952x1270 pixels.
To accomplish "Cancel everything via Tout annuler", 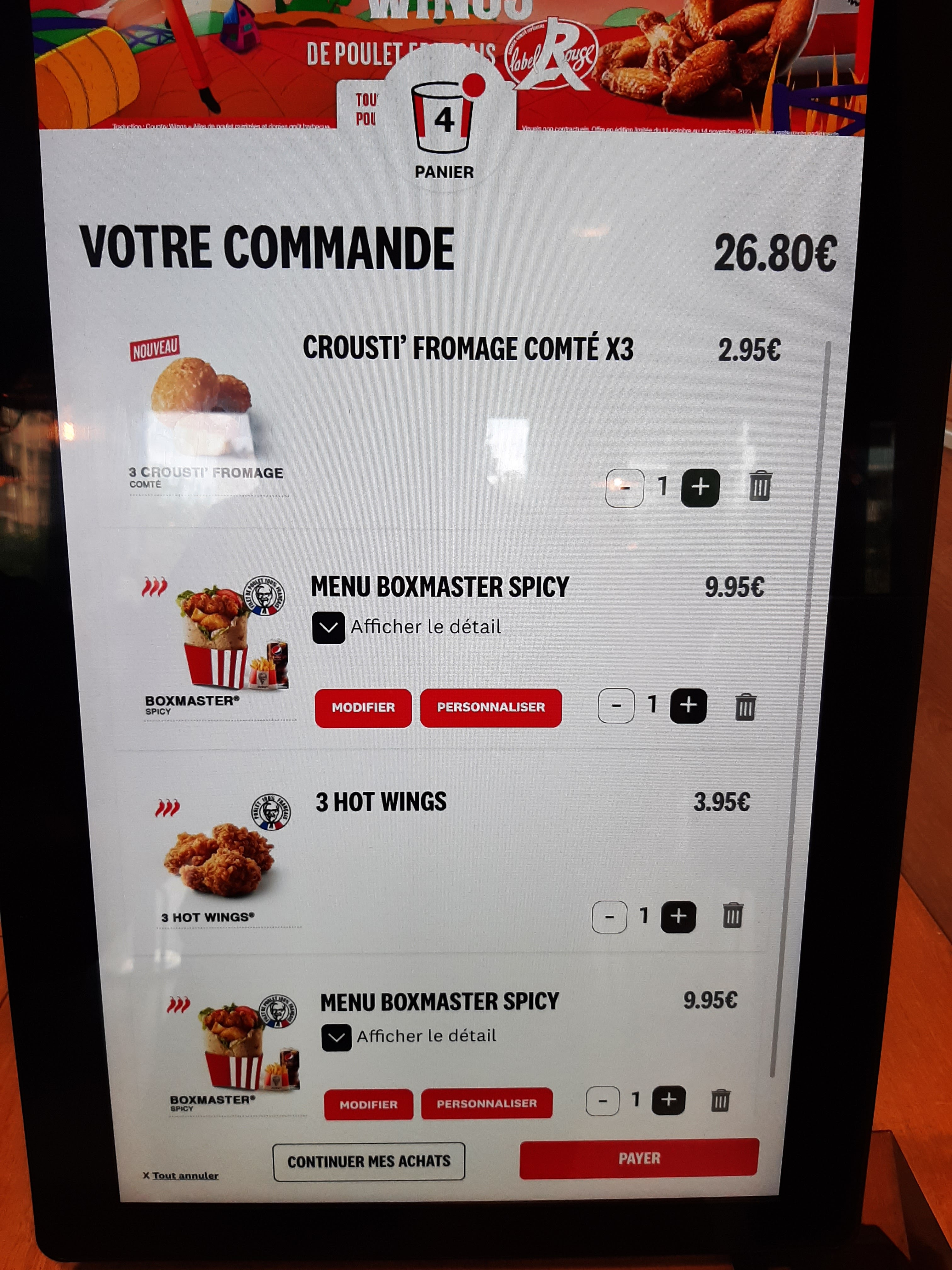I will click(x=184, y=1176).
